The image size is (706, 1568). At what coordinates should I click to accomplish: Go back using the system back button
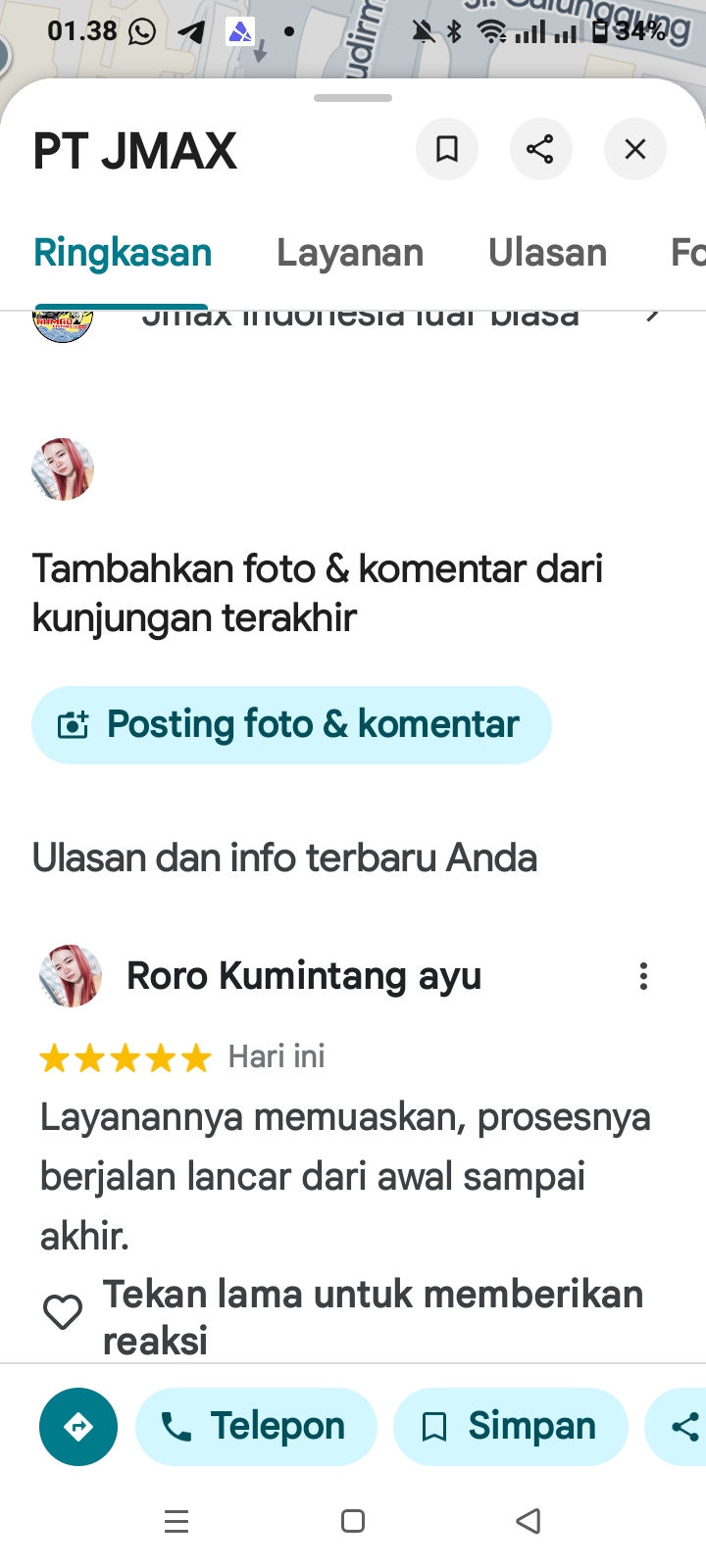(529, 1521)
